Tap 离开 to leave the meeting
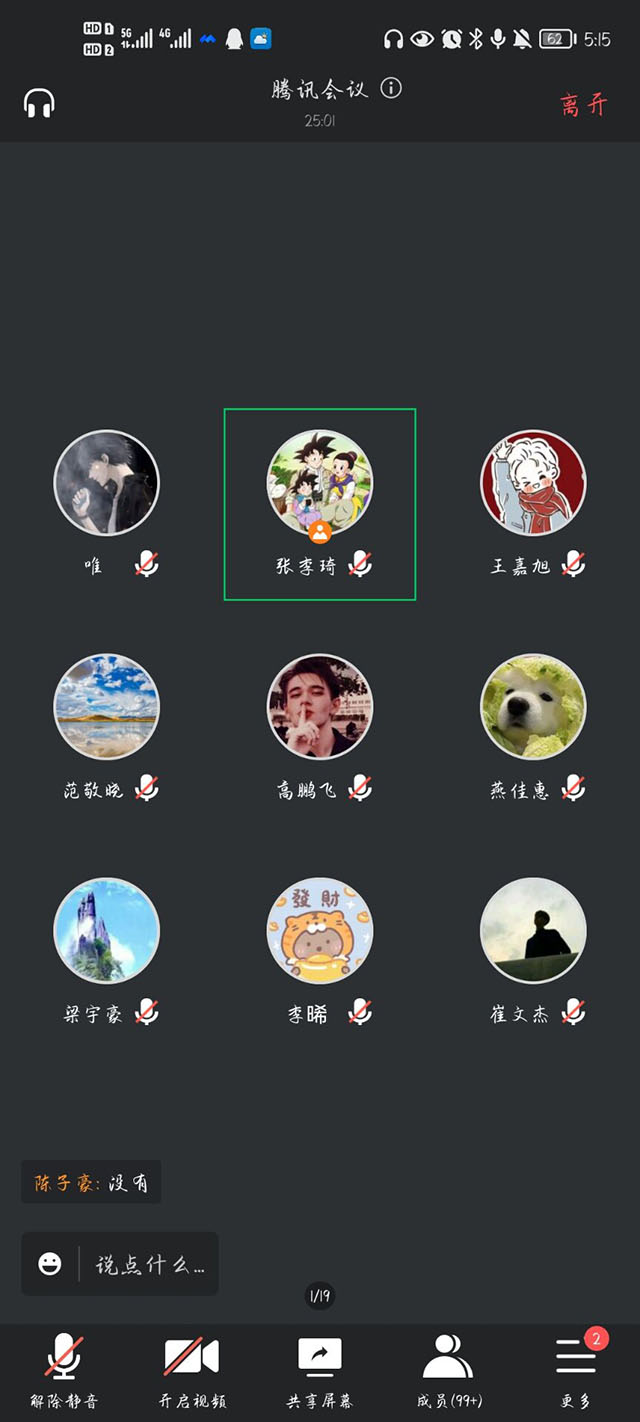The width and height of the screenshot is (640, 1422). coord(584,104)
